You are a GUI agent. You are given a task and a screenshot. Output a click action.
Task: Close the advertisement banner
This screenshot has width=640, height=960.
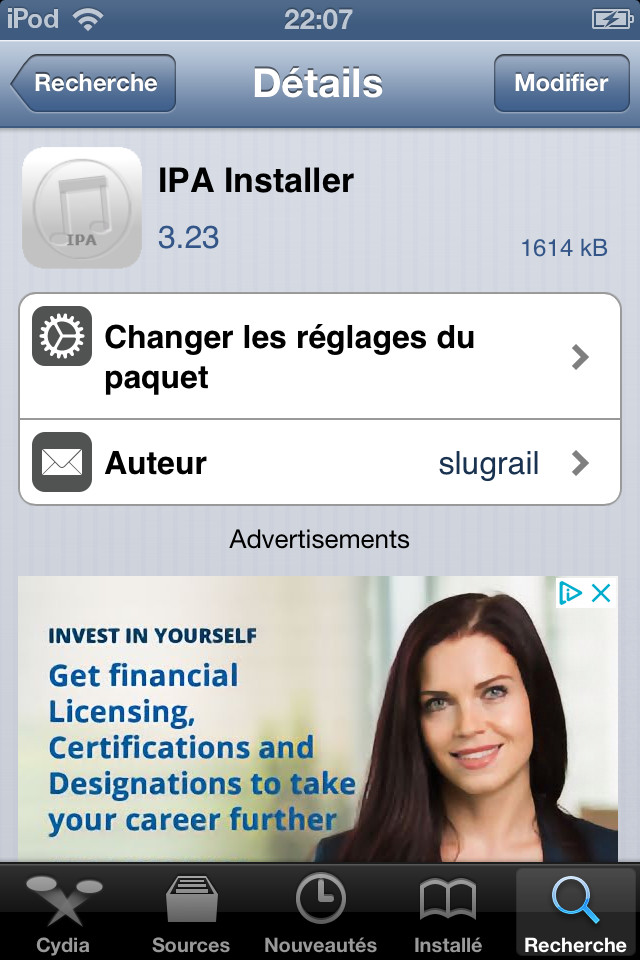[601, 593]
